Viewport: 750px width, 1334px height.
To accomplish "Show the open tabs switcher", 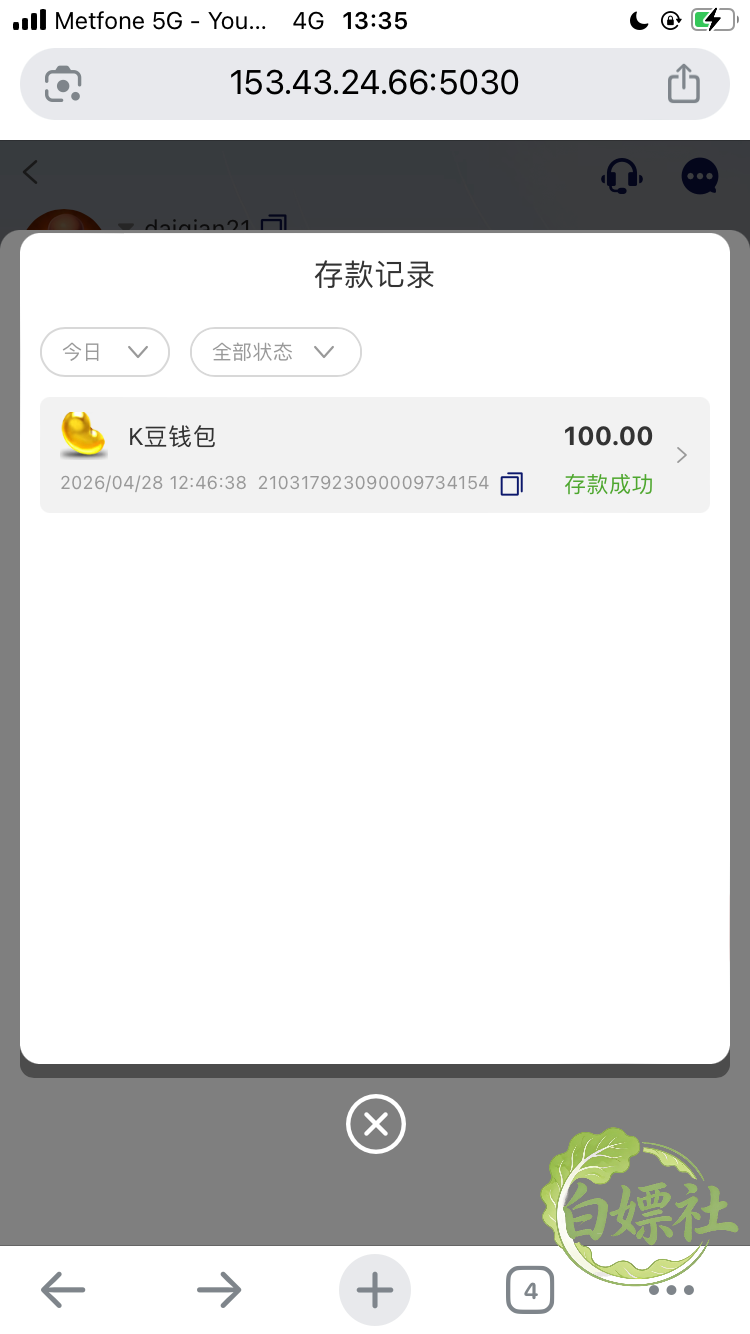I will 530,1290.
